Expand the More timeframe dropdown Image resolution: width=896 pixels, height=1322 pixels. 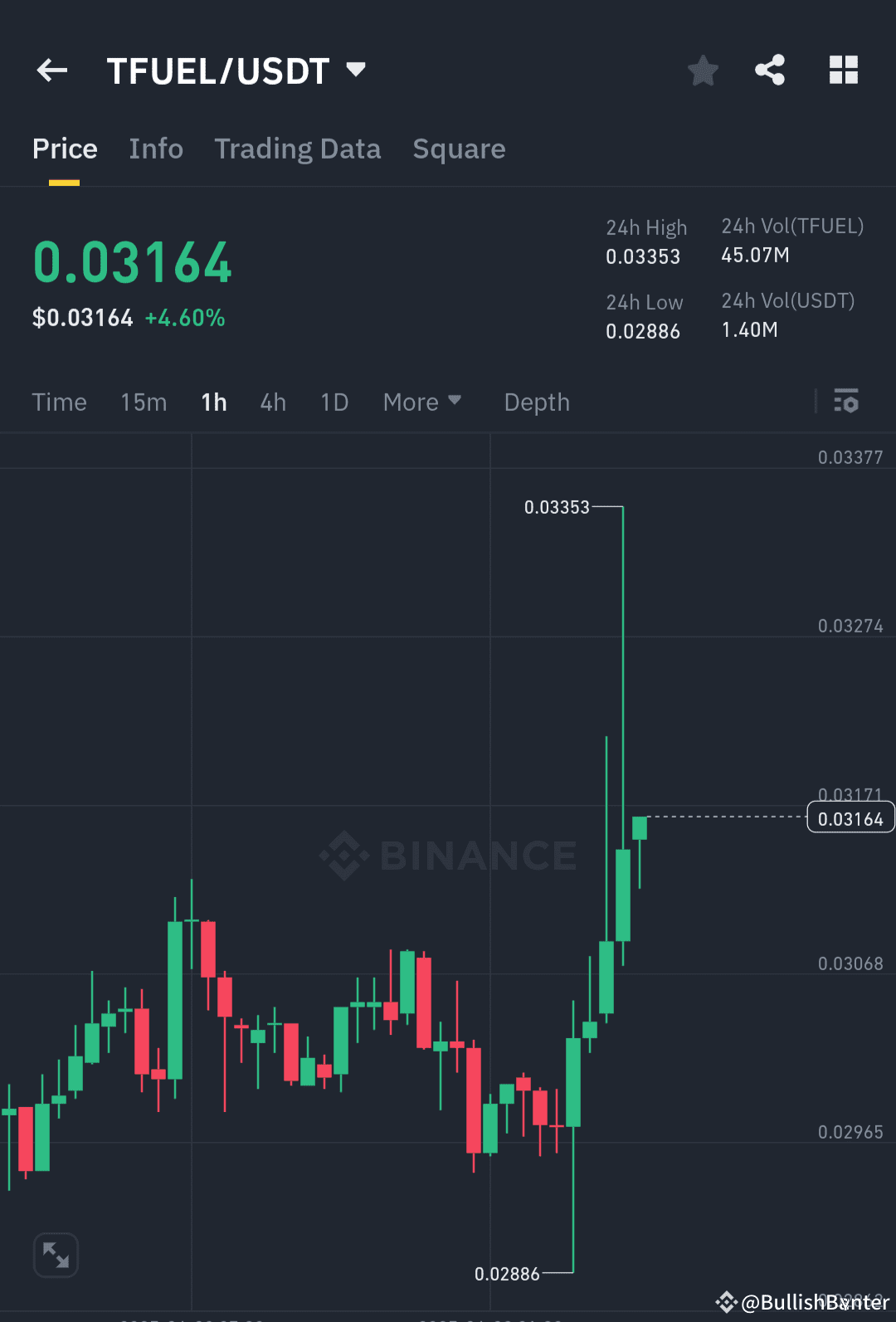click(422, 402)
